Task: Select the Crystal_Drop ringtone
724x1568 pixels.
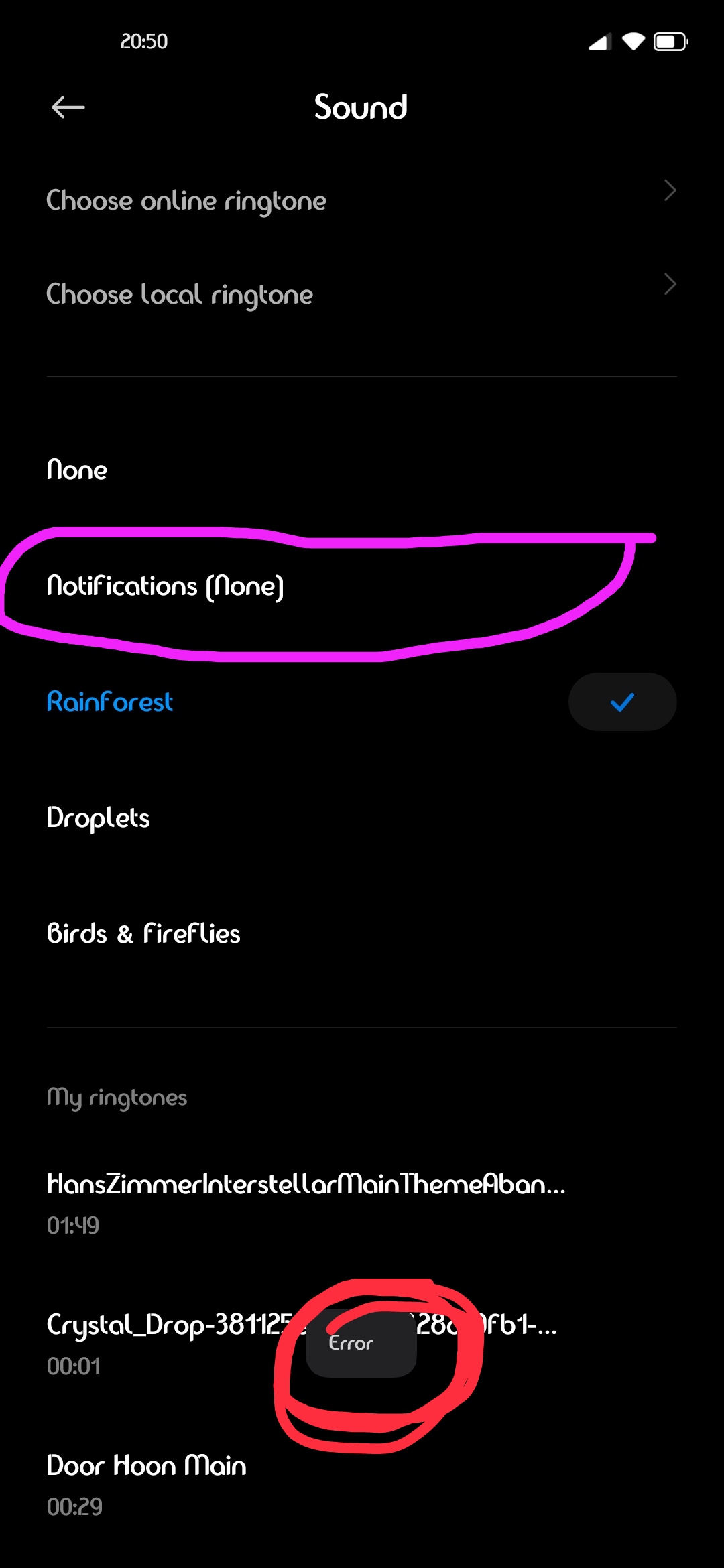Action: point(168,1339)
